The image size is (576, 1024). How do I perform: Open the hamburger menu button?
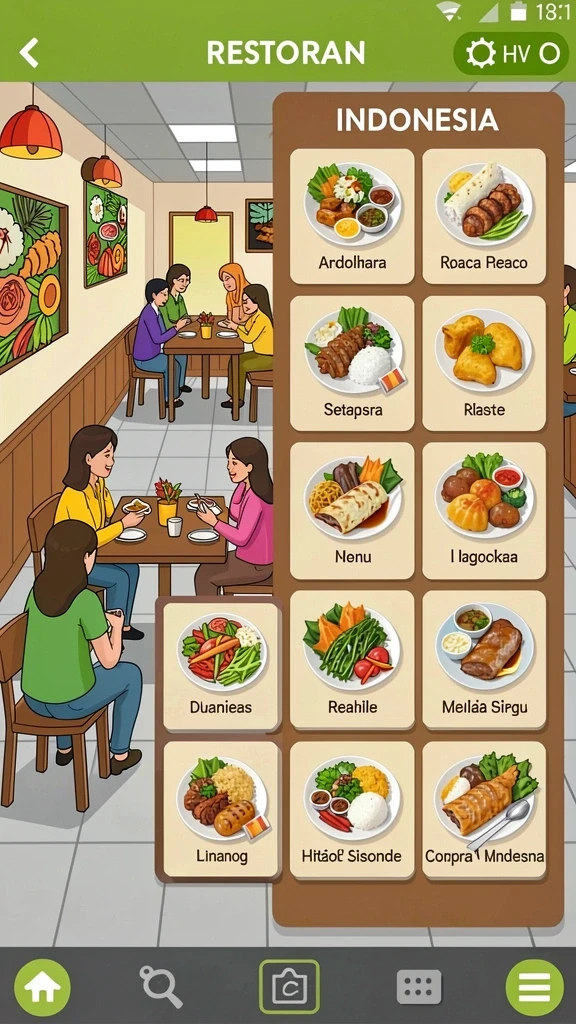[534, 987]
